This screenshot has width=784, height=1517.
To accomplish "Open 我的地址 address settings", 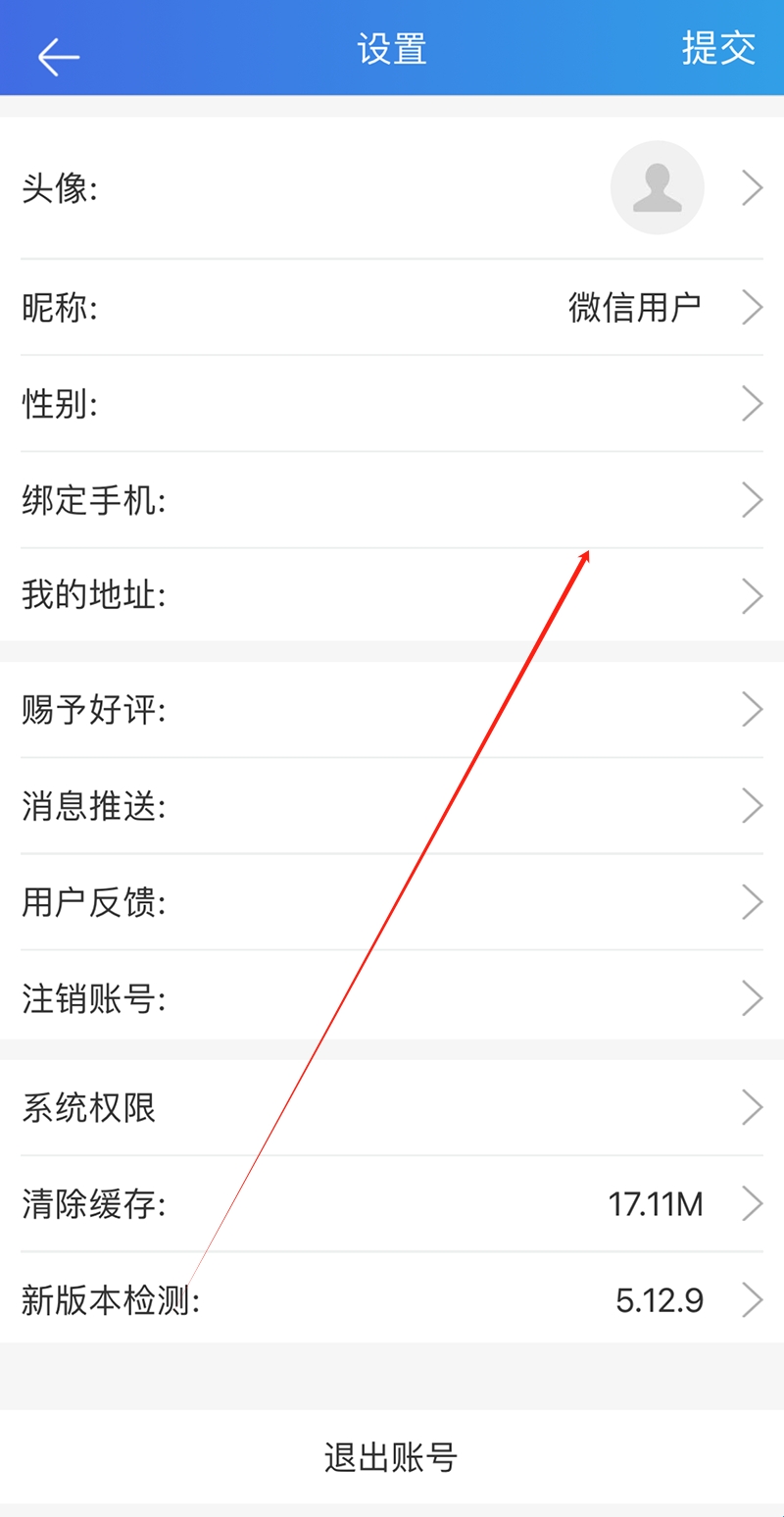I will point(392,595).
